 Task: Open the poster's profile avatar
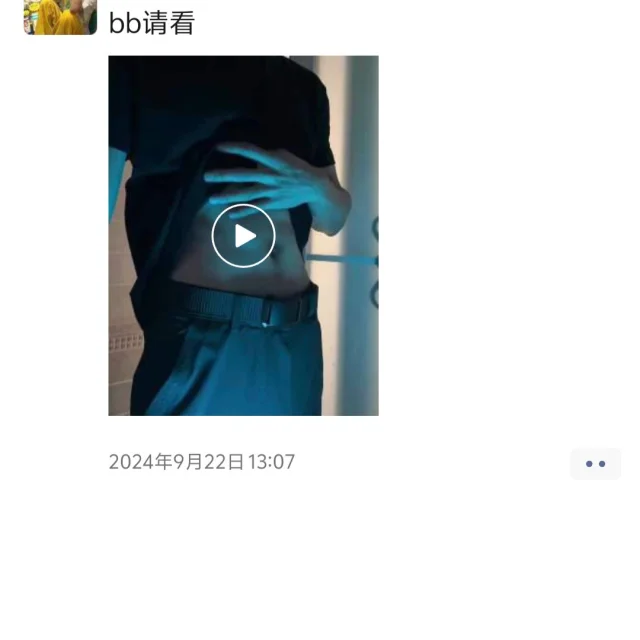tap(60, 17)
